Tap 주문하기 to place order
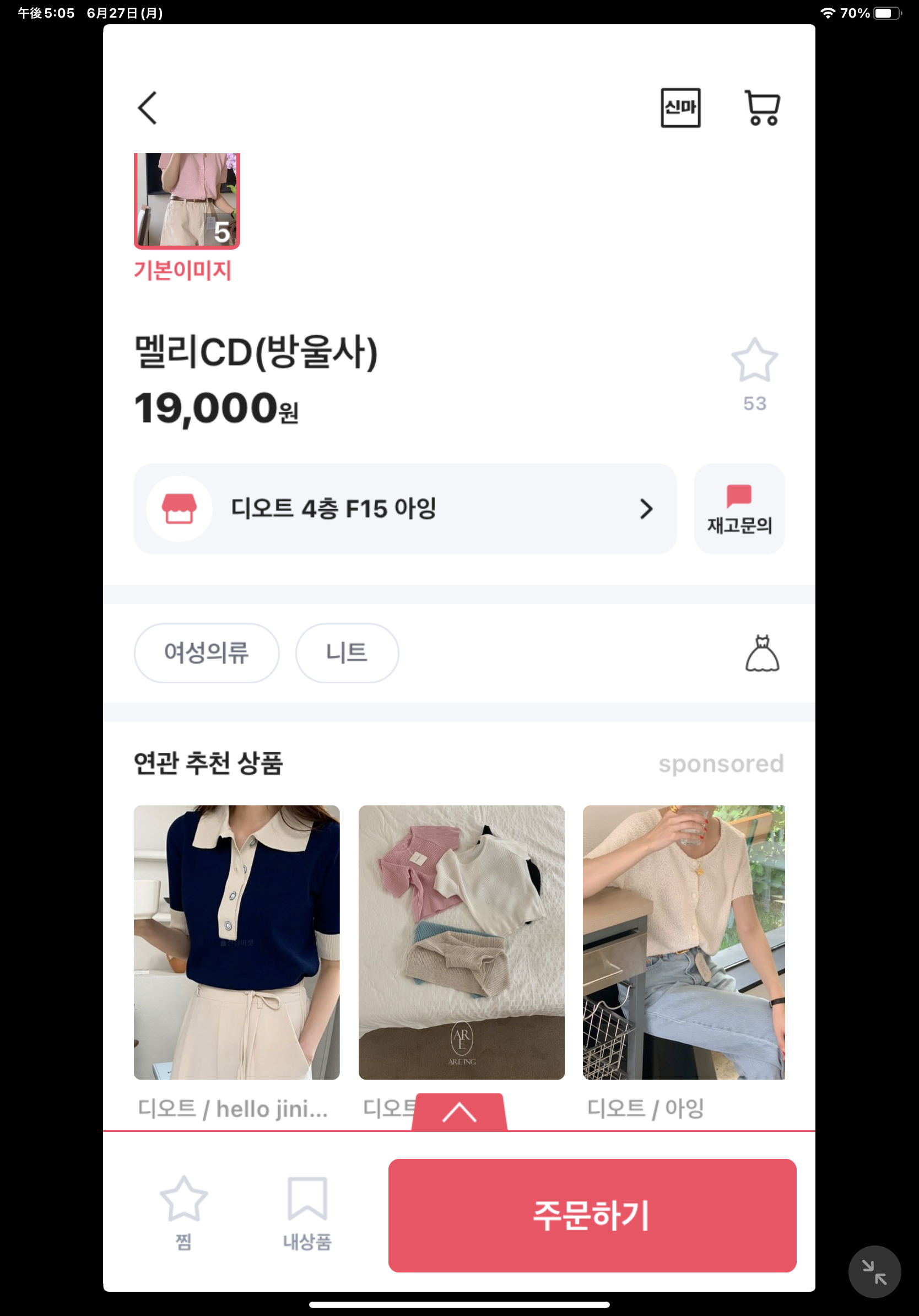The height and width of the screenshot is (1316, 919). click(592, 1215)
